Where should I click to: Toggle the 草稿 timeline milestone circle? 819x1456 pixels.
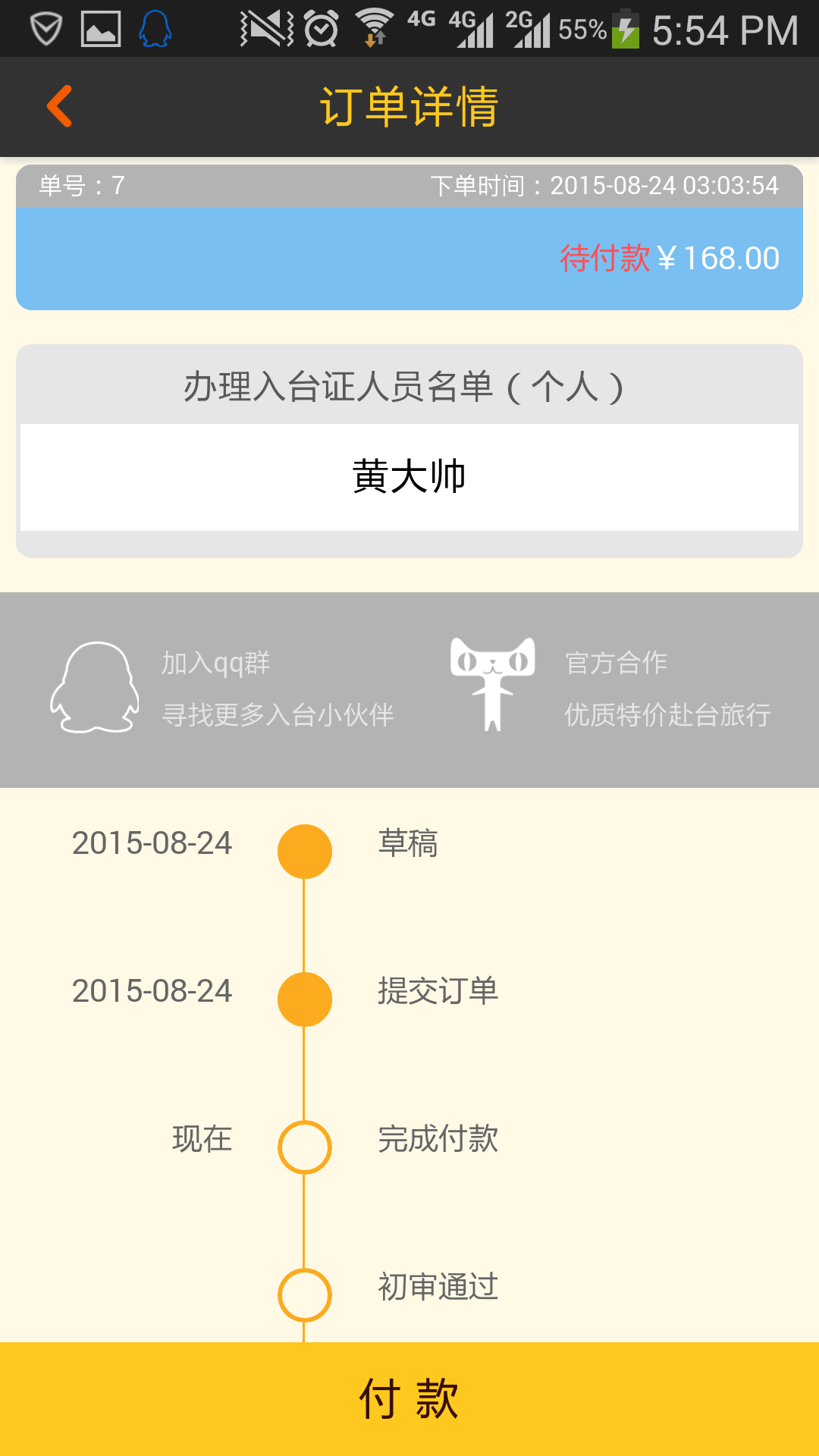click(x=306, y=851)
